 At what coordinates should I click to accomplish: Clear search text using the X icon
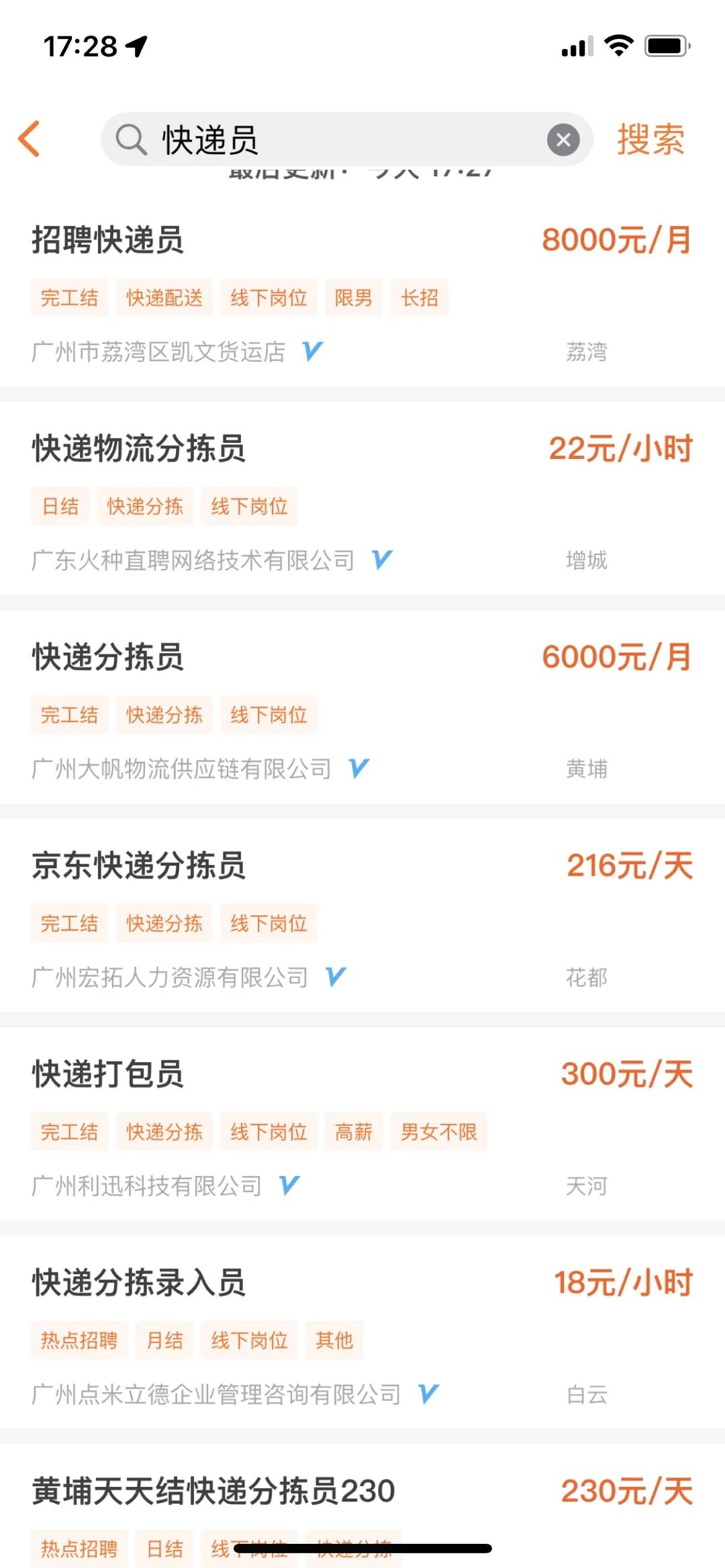point(564,139)
